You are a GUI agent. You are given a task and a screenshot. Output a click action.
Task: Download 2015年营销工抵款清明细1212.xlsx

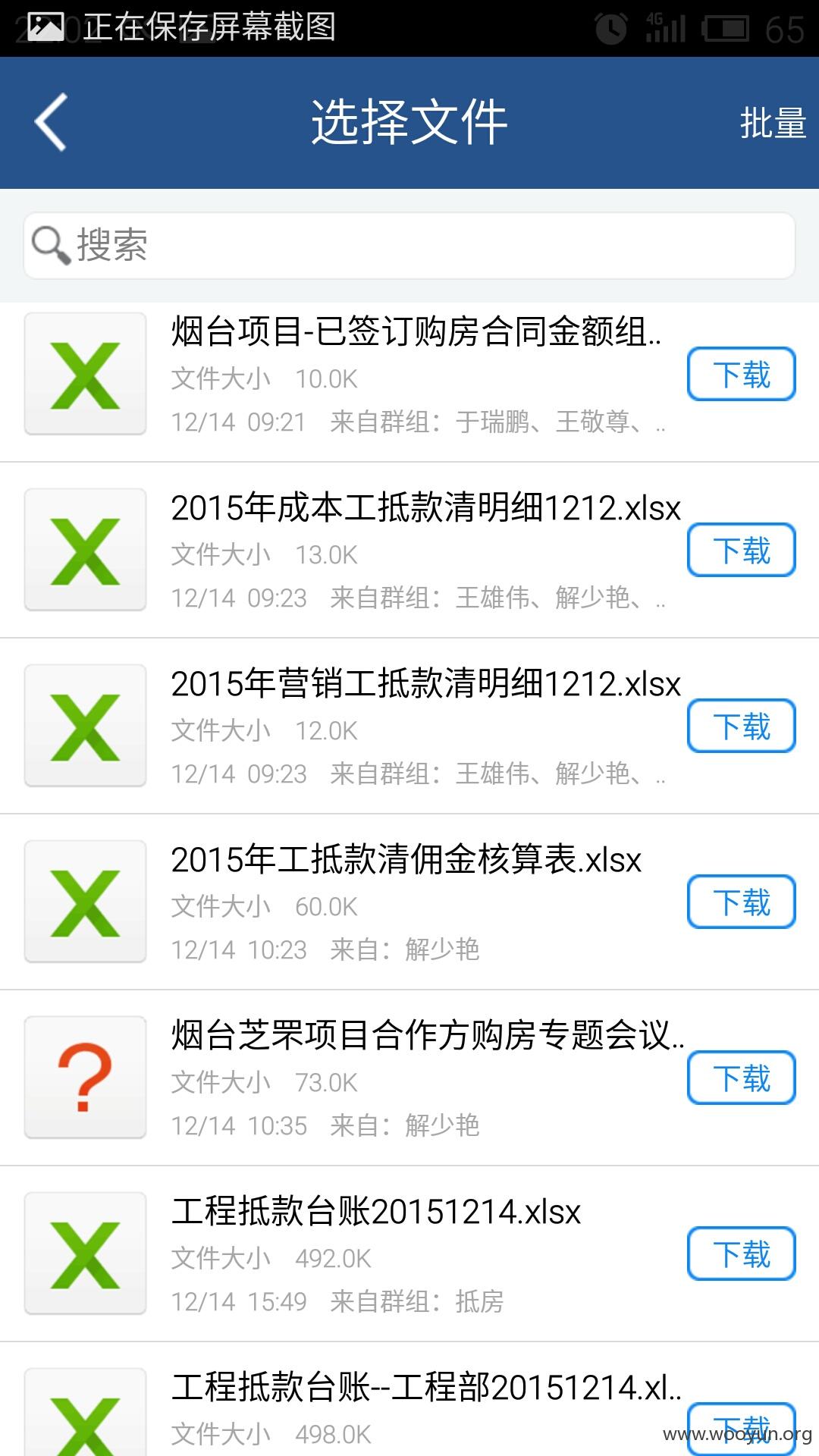pyautogui.click(x=741, y=726)
